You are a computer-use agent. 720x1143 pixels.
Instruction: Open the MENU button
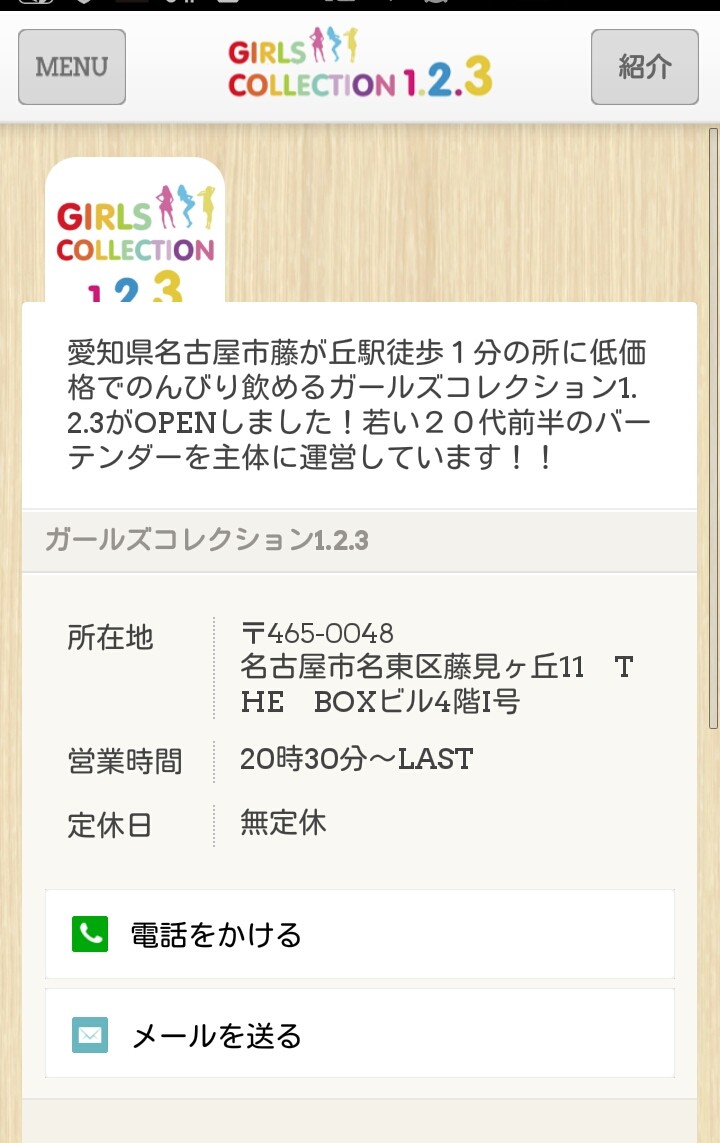click(x=72, y=67)
